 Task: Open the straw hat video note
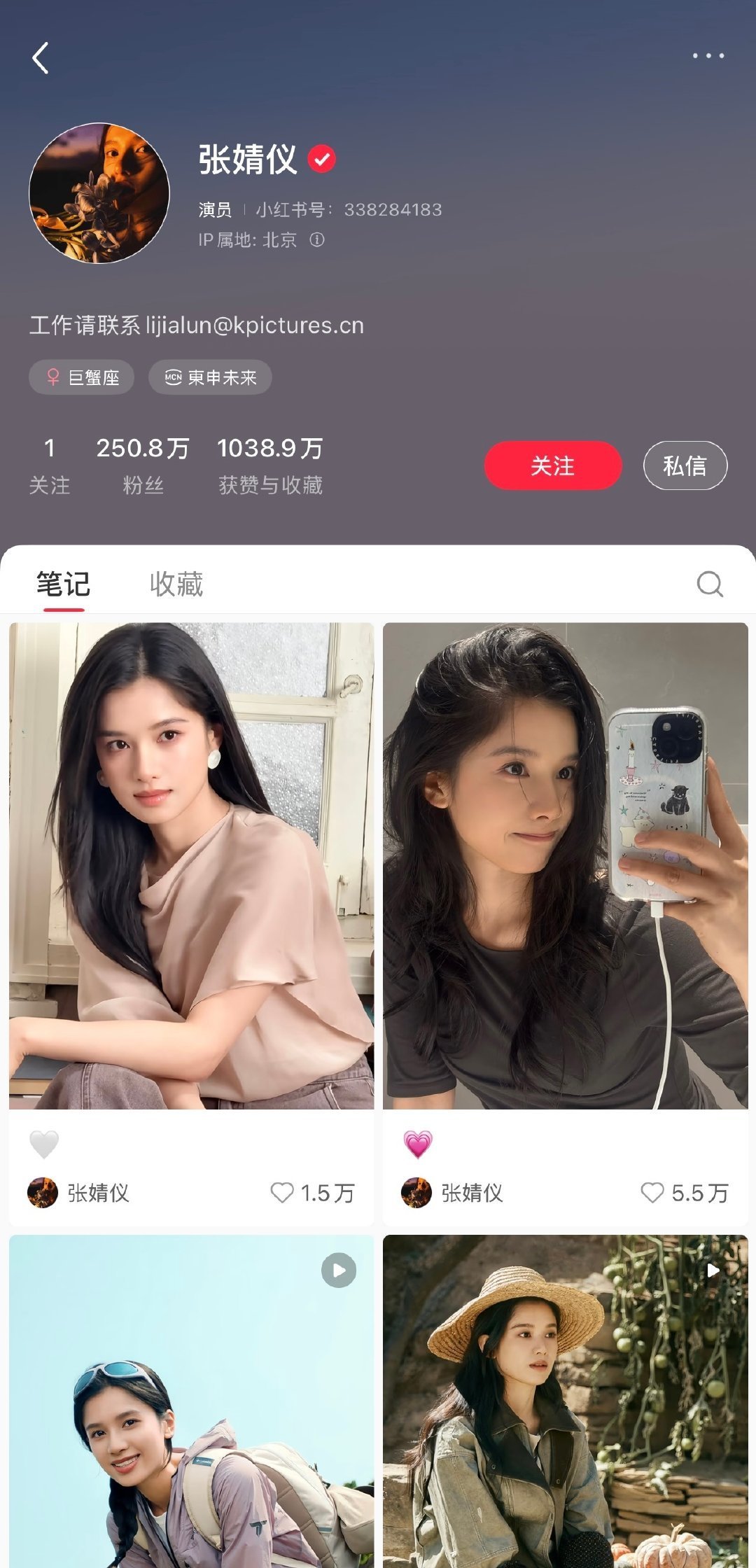tap(566, 1401)
